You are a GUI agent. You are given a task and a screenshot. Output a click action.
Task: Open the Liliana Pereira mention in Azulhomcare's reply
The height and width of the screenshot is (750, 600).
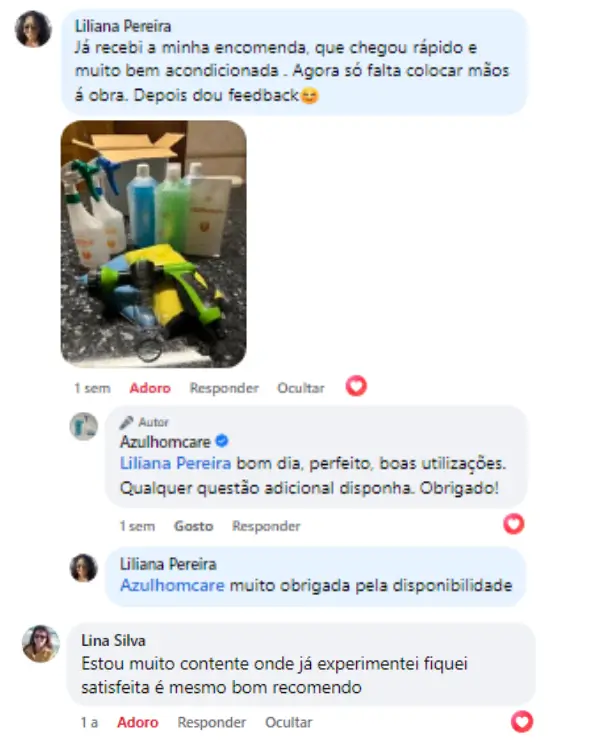175,464
